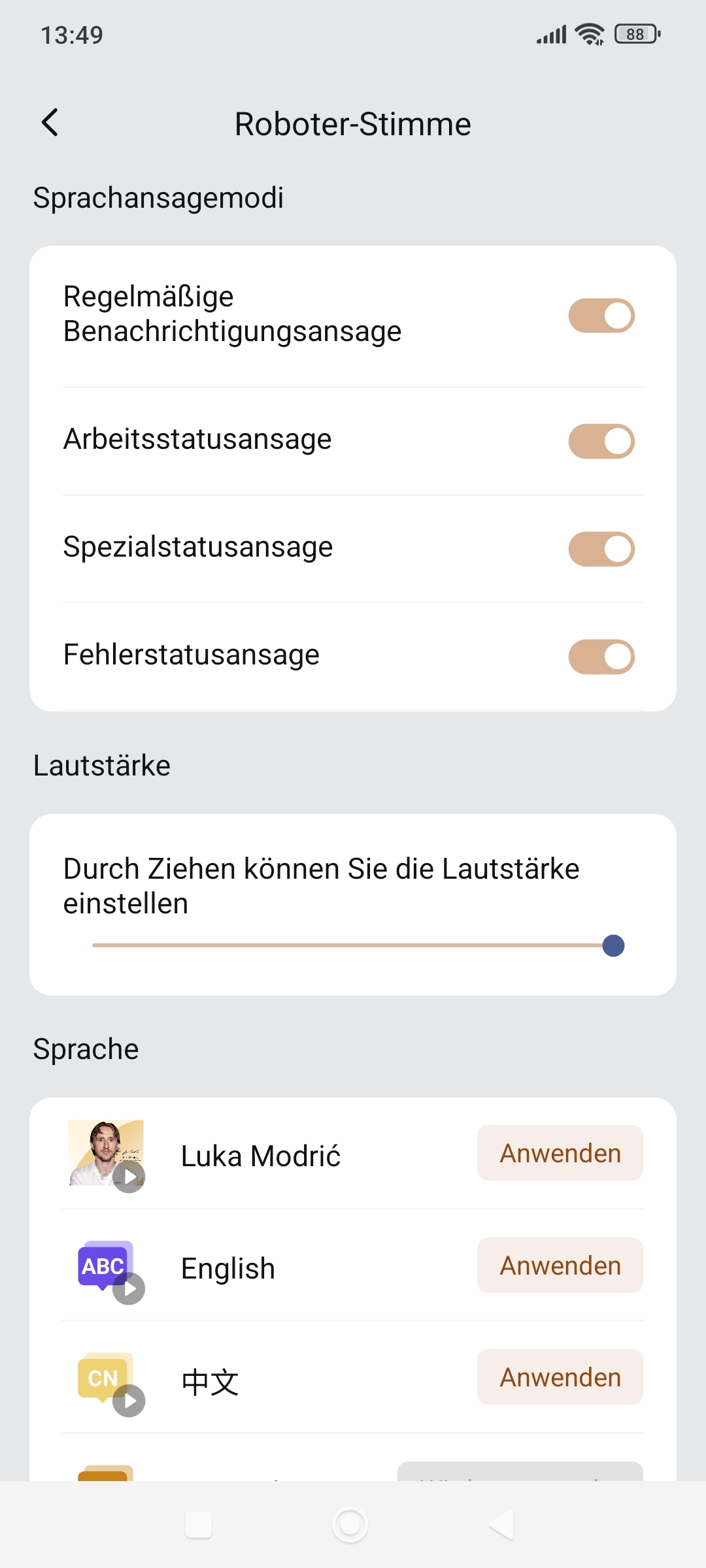The image size is (706, 1568).
Task: Disable Arbeitsstatusansage switch
Action: [601, 441]
